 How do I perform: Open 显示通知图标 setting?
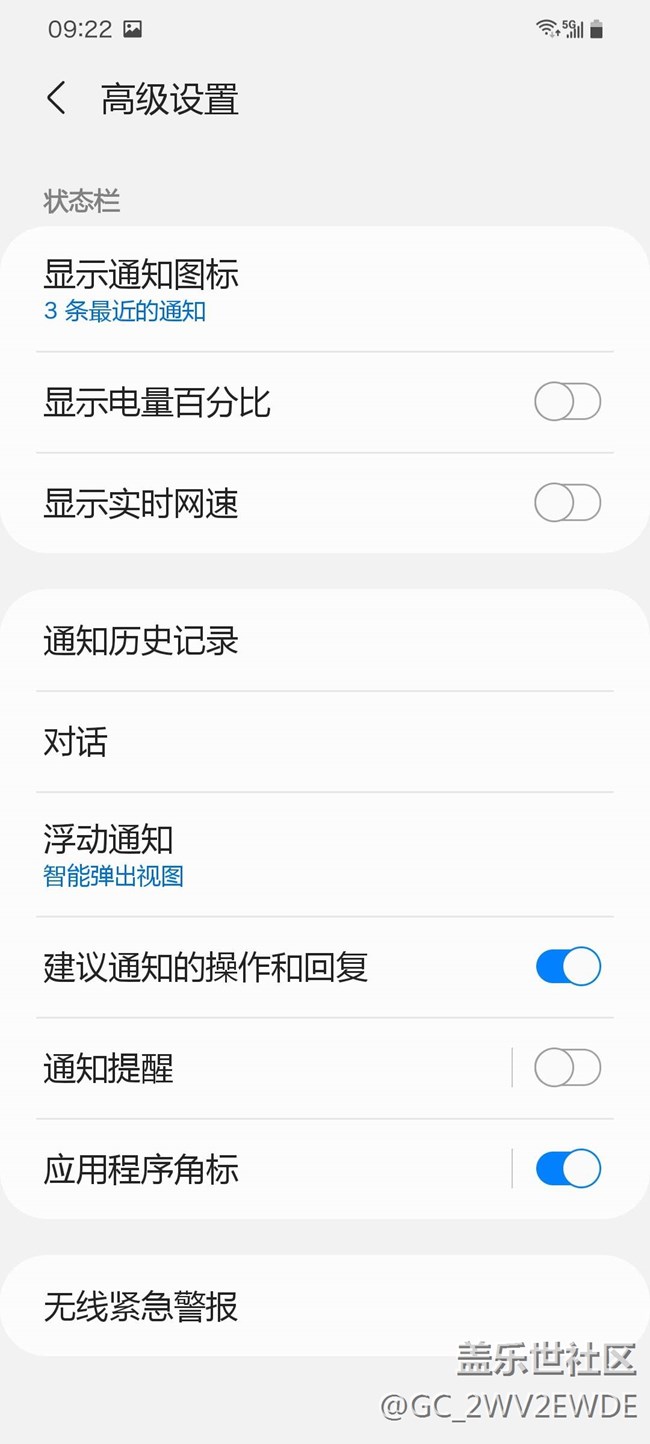324,289
